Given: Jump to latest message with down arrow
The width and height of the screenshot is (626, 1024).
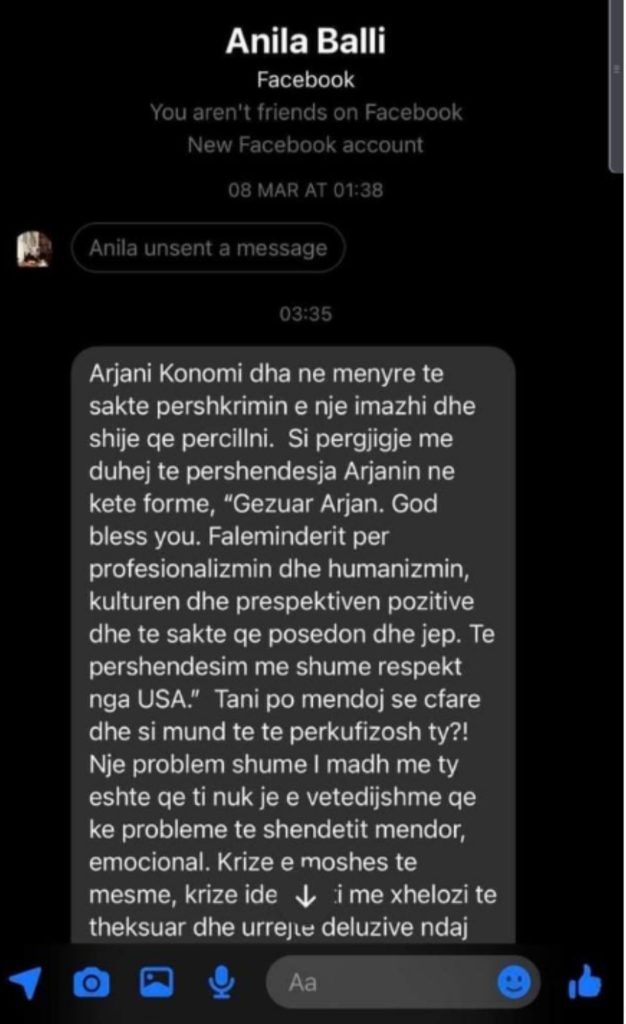Looking at the screenshot, I should 307,896.
